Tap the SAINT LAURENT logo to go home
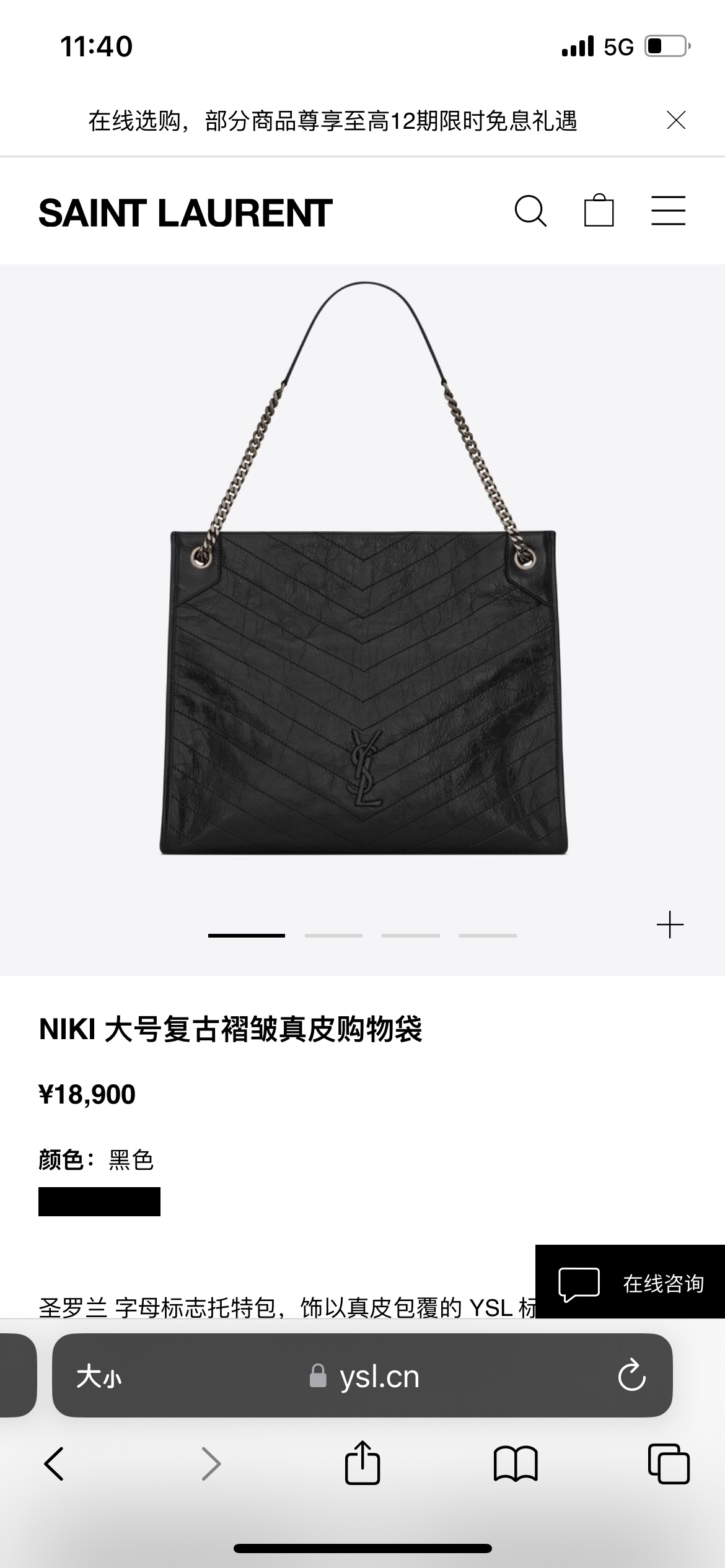 pyautogui.click(x=185, y=213)
